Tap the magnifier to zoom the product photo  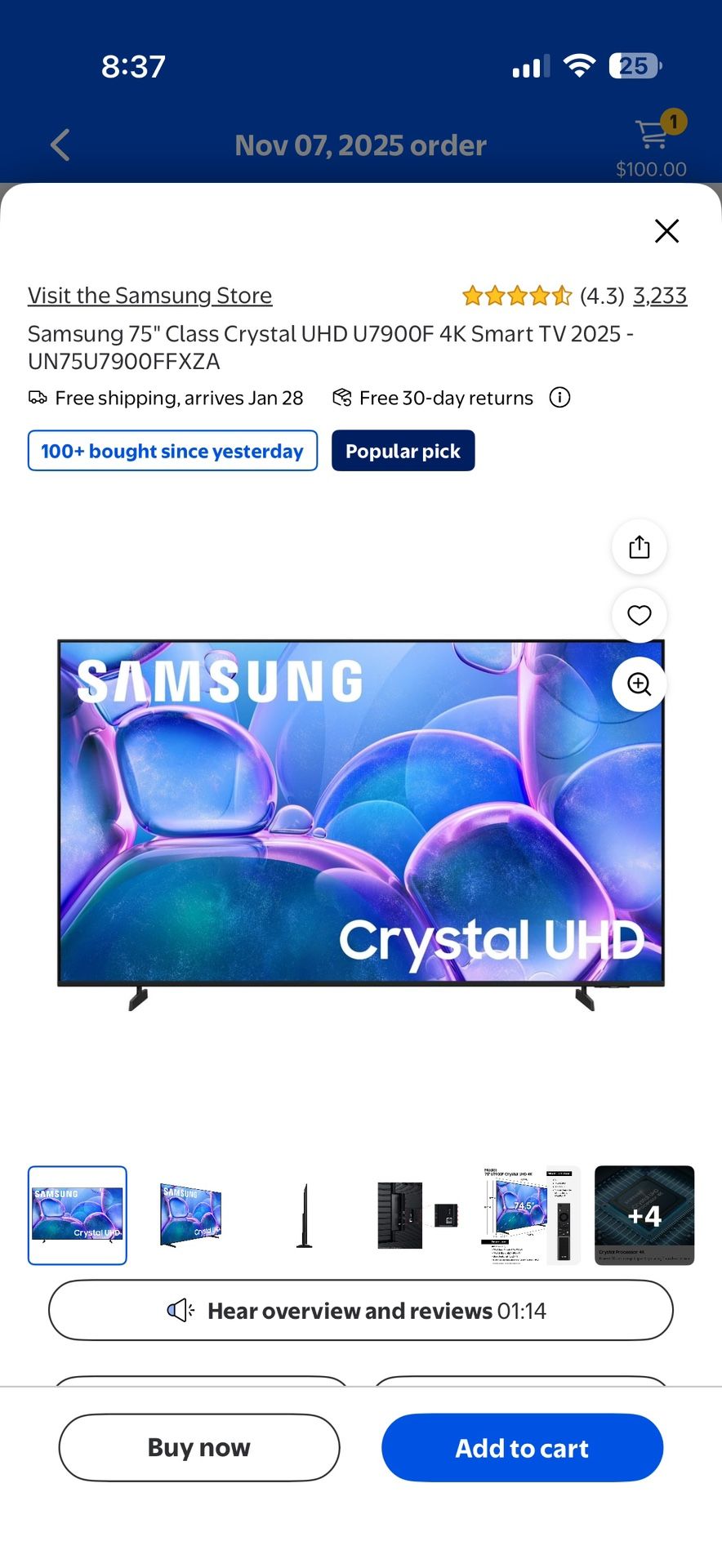pyautogui.click(x=639, y=685)
